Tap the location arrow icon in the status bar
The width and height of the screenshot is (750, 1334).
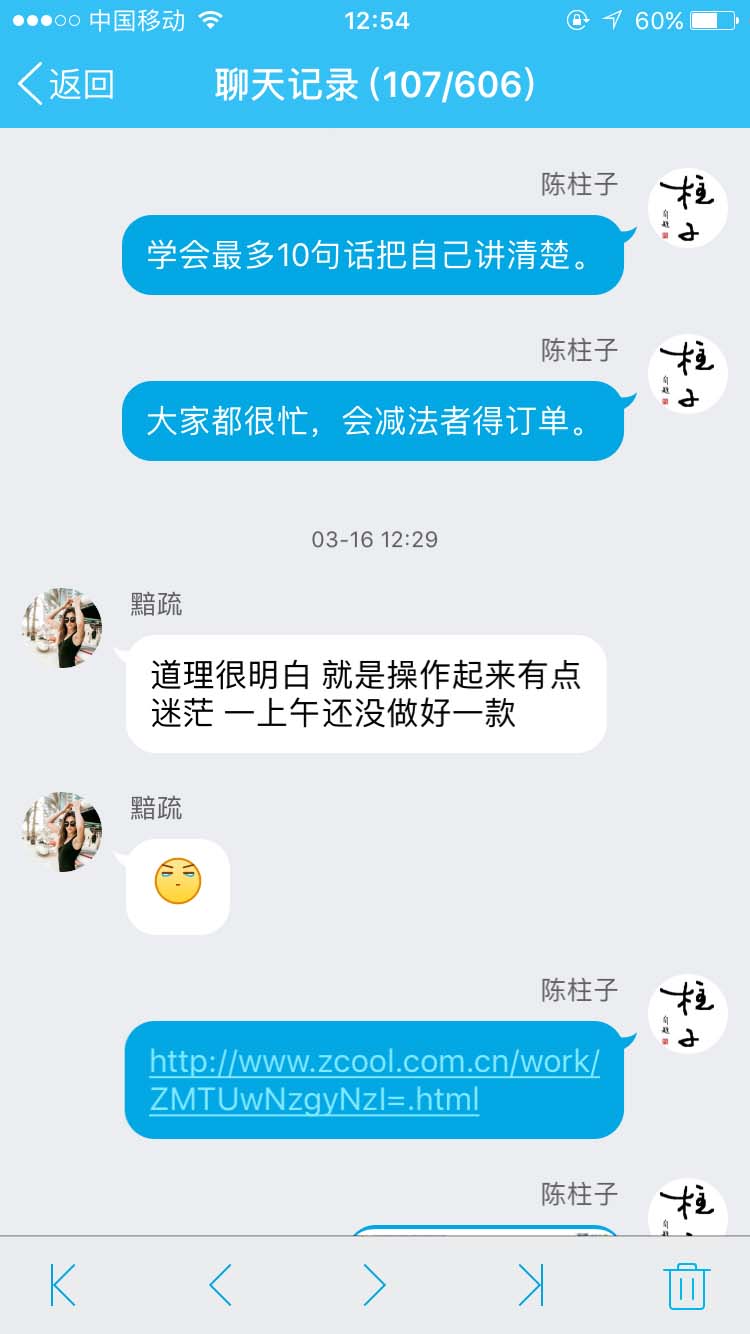tap(610, 19)
